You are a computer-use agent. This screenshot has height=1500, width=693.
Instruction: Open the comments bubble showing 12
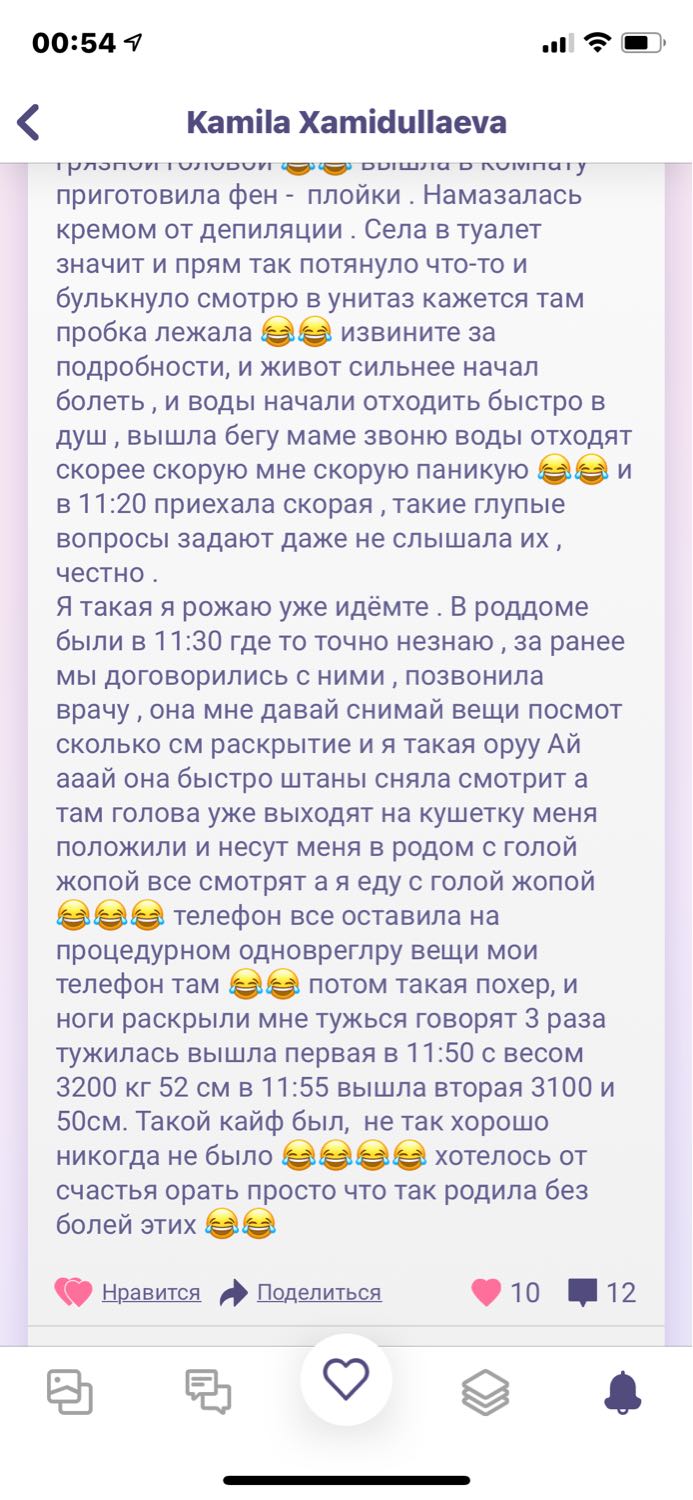point(602,1292)
